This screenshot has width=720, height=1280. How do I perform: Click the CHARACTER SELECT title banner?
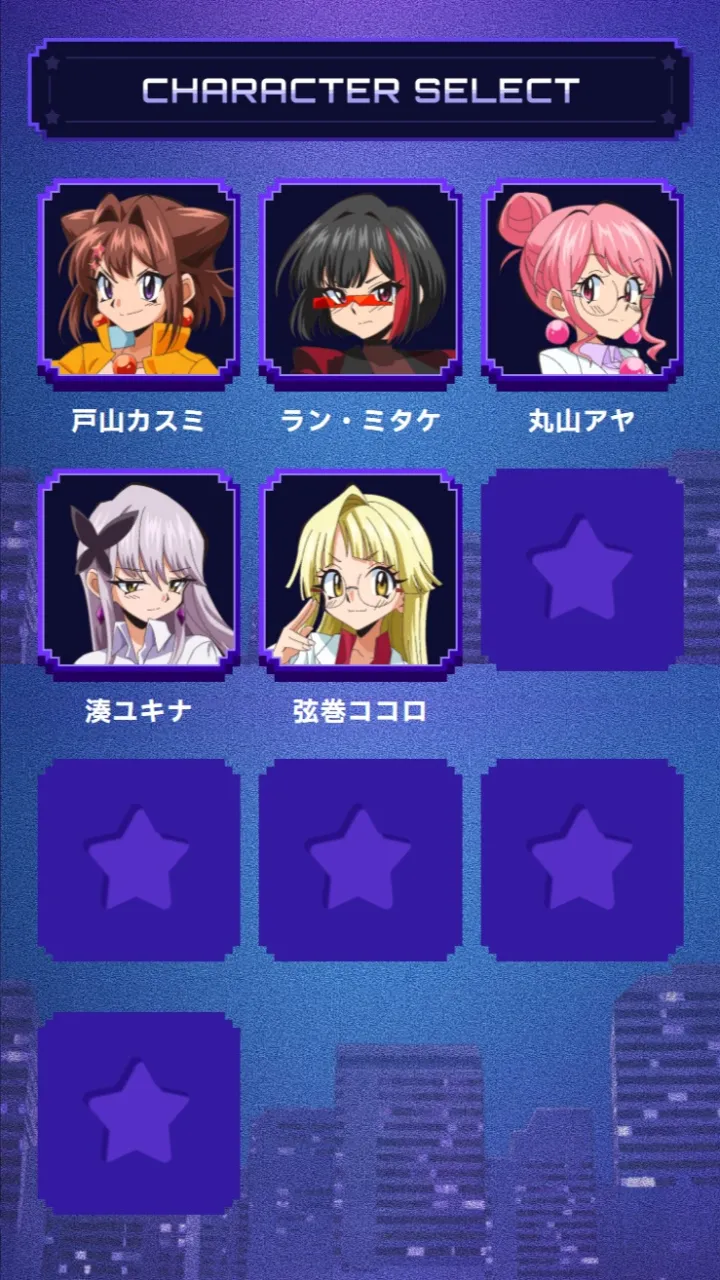(360, 88)
